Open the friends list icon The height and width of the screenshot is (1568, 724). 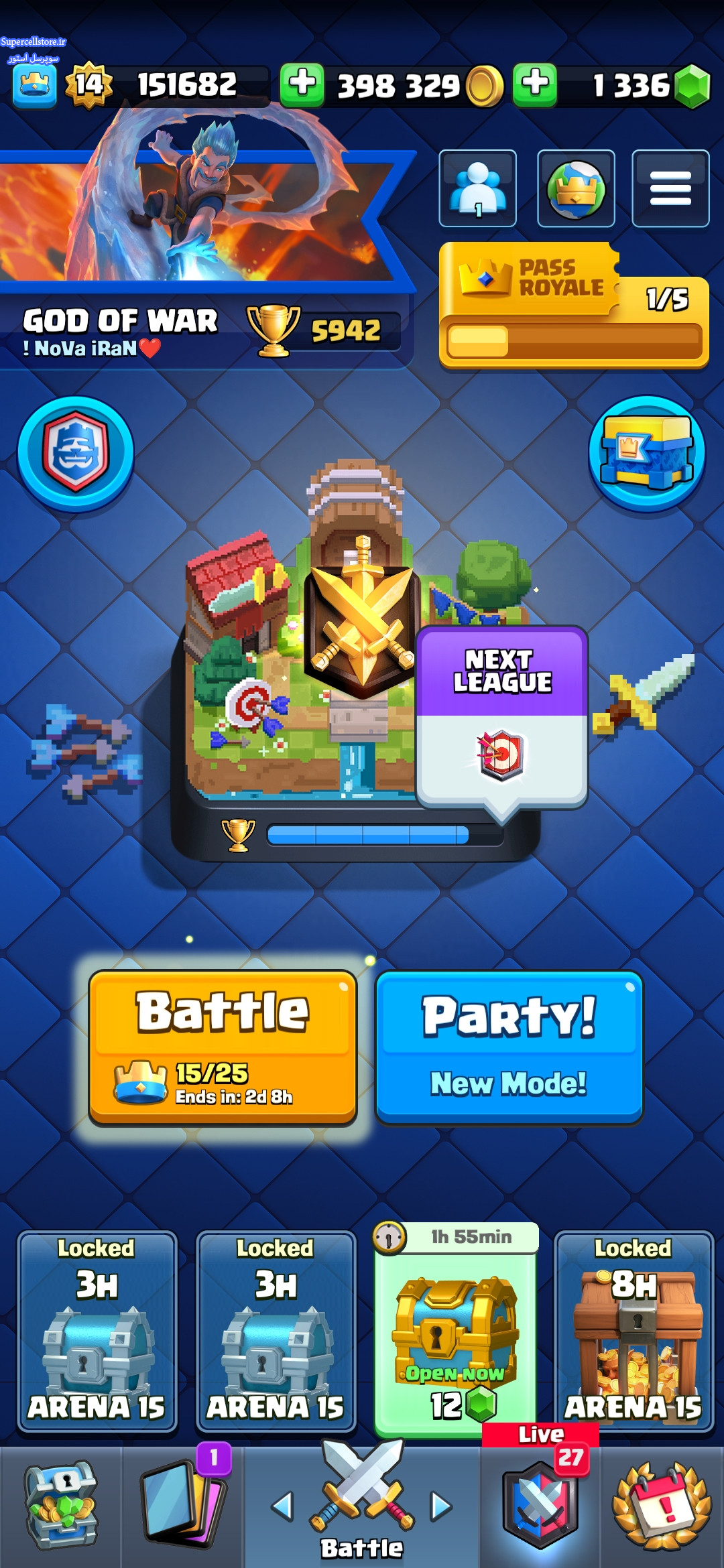click(x=478, y=188)
